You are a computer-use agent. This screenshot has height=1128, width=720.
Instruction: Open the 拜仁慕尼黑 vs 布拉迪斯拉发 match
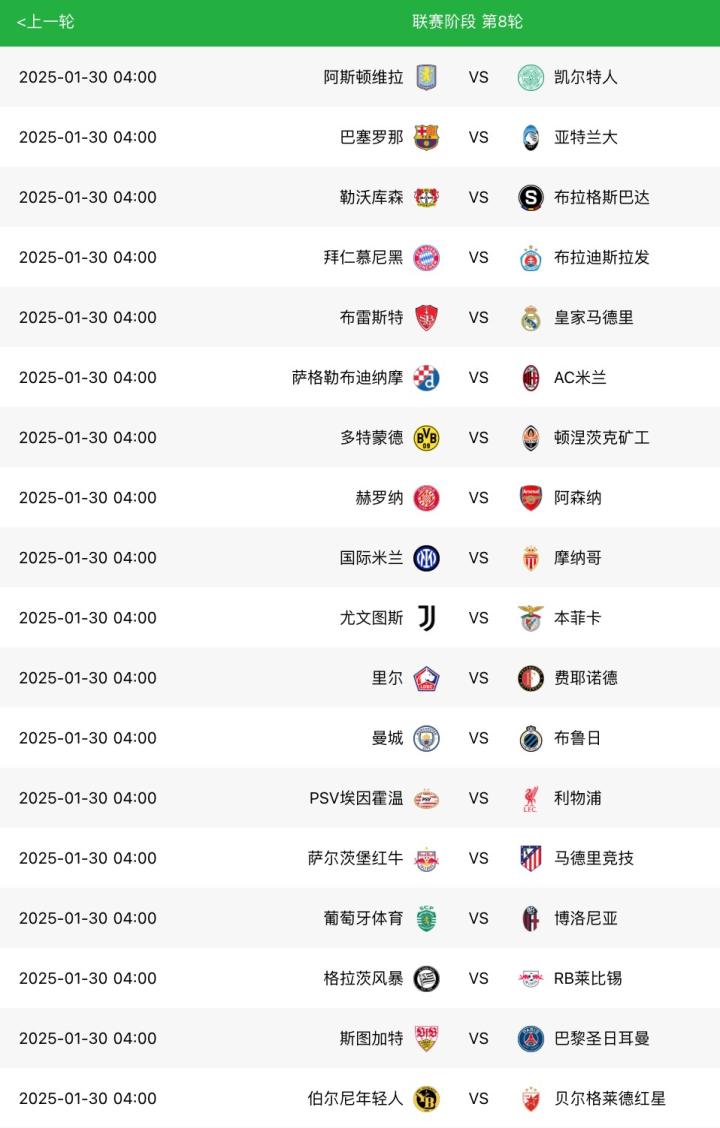click(x=478, y=257)
